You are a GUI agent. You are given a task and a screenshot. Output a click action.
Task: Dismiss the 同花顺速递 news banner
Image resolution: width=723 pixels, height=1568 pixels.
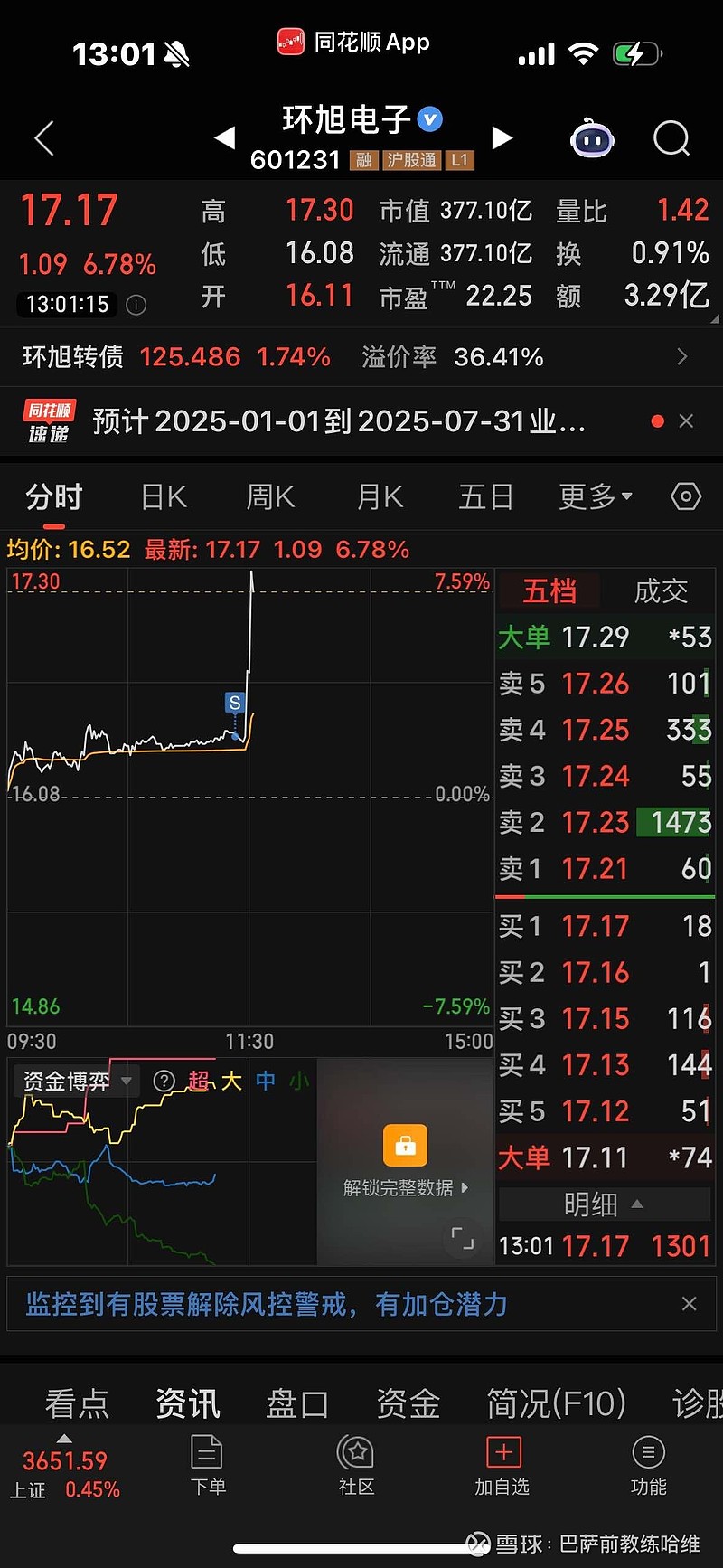[x=686, y=421]
